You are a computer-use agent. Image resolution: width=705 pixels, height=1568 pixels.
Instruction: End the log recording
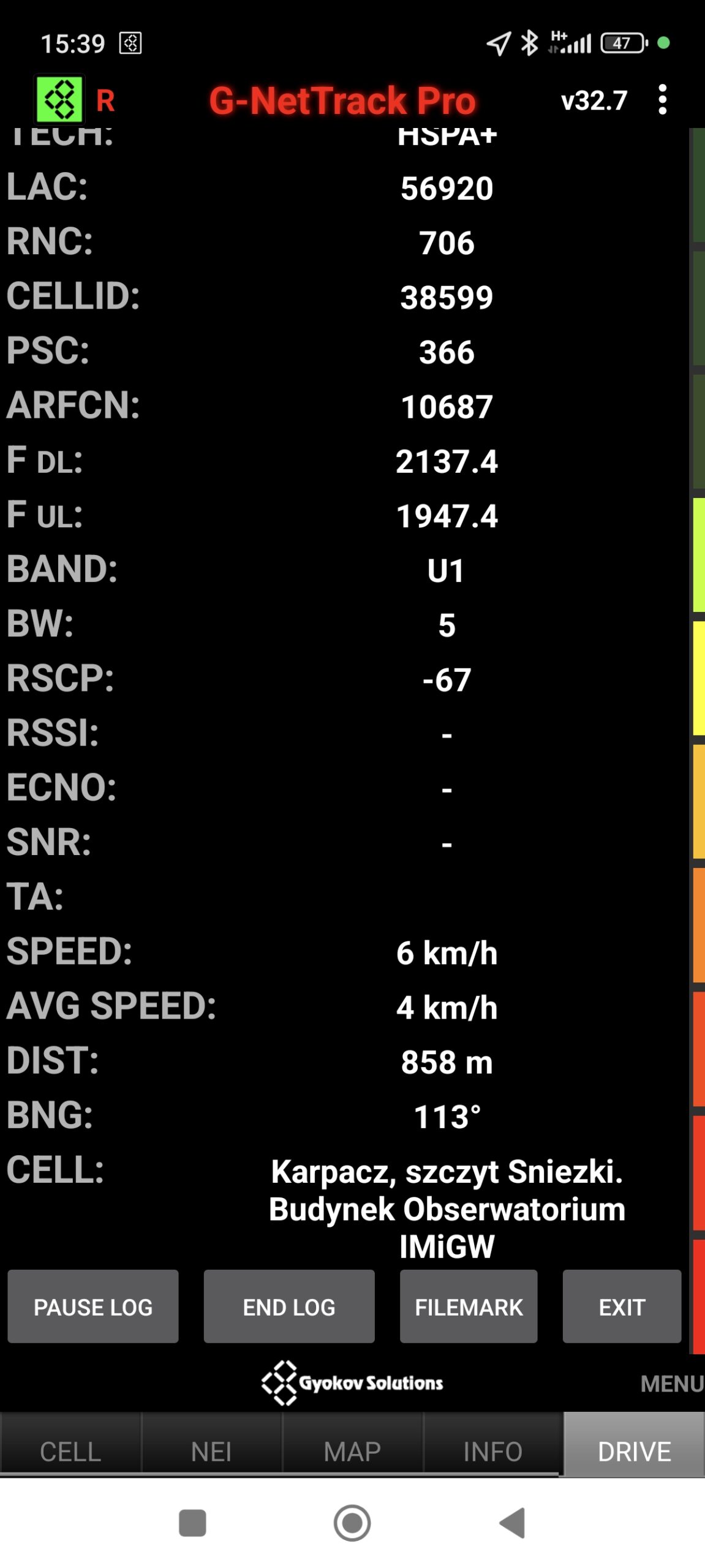point(288,1307)
